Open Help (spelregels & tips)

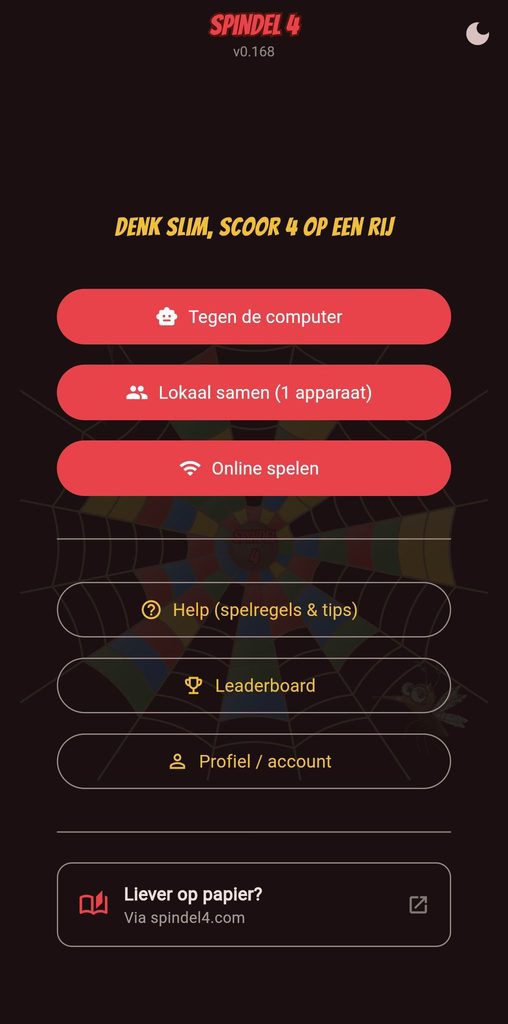(254, 610)
